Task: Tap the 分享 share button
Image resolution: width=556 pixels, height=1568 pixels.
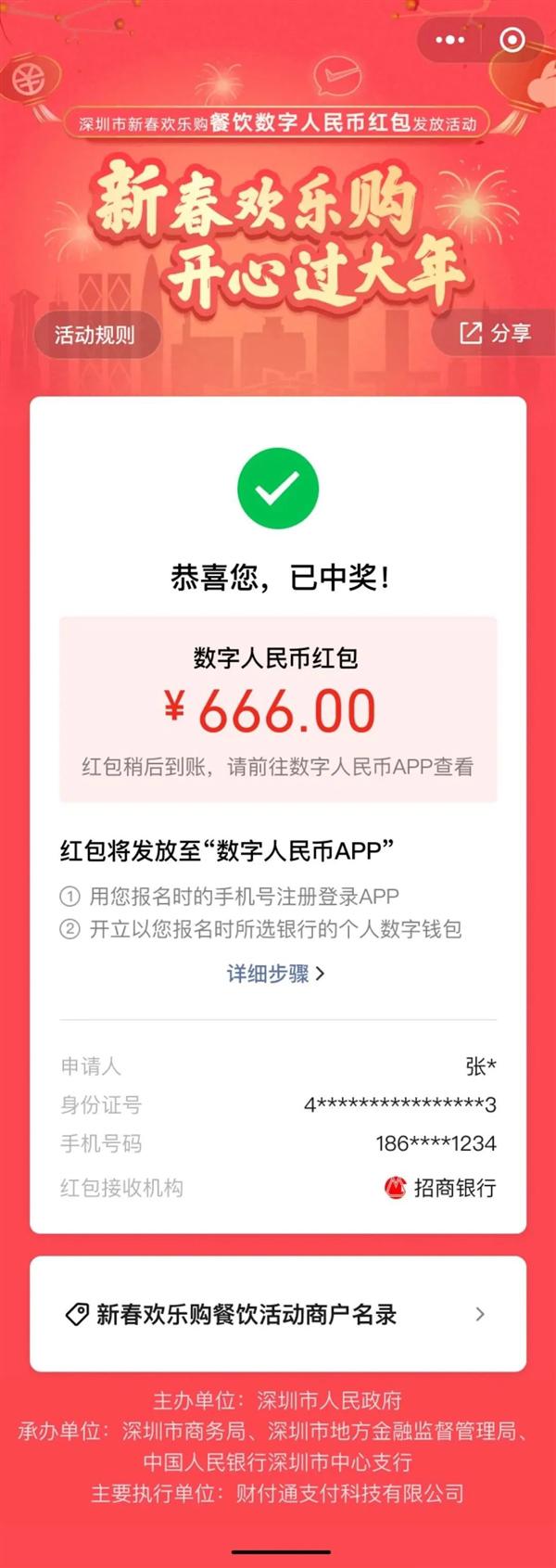Action: (x=497, y=333)
